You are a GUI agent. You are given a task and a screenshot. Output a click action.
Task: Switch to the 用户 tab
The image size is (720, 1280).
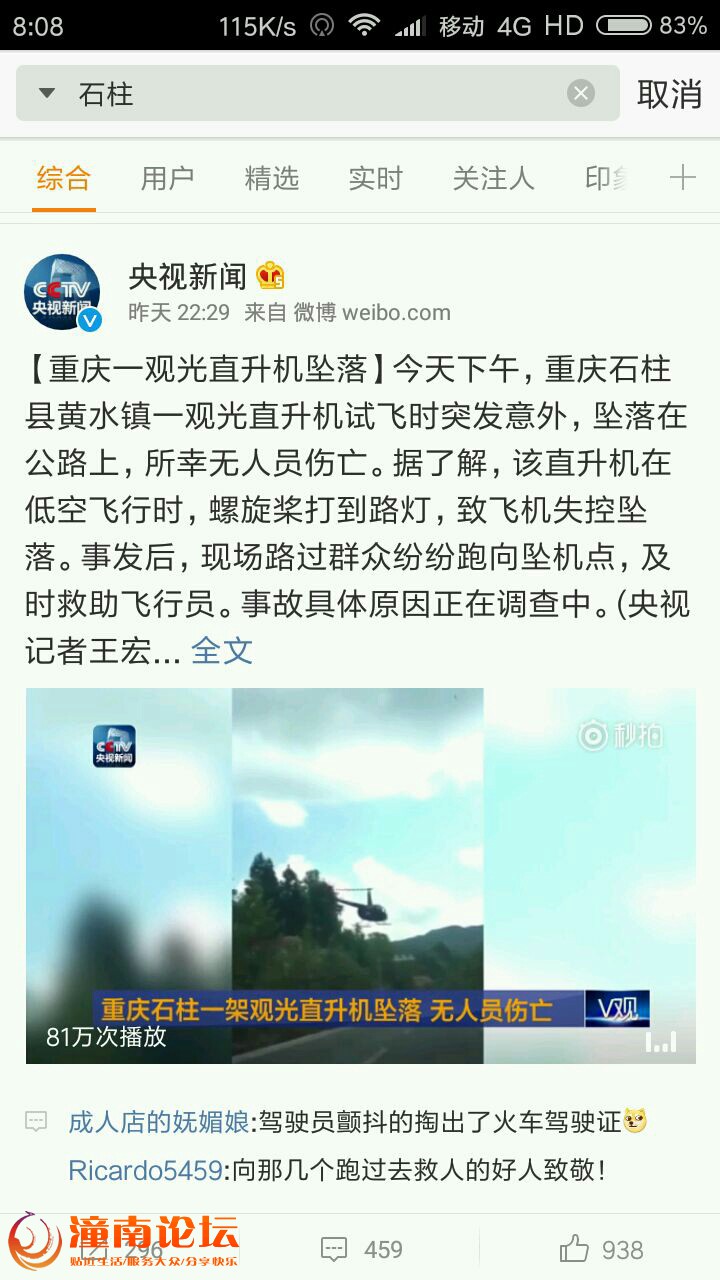tap(167, 179)
